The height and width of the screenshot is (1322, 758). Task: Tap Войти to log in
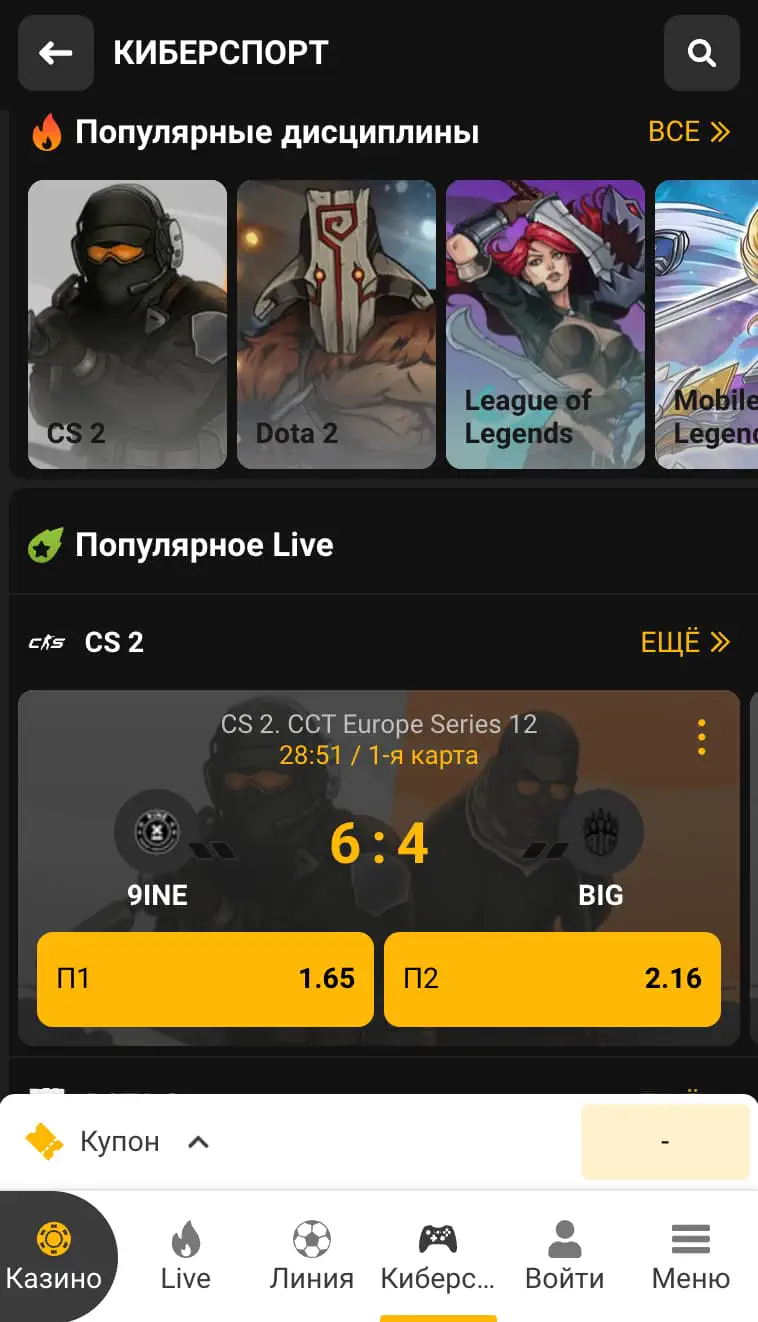coord(565,1256)
